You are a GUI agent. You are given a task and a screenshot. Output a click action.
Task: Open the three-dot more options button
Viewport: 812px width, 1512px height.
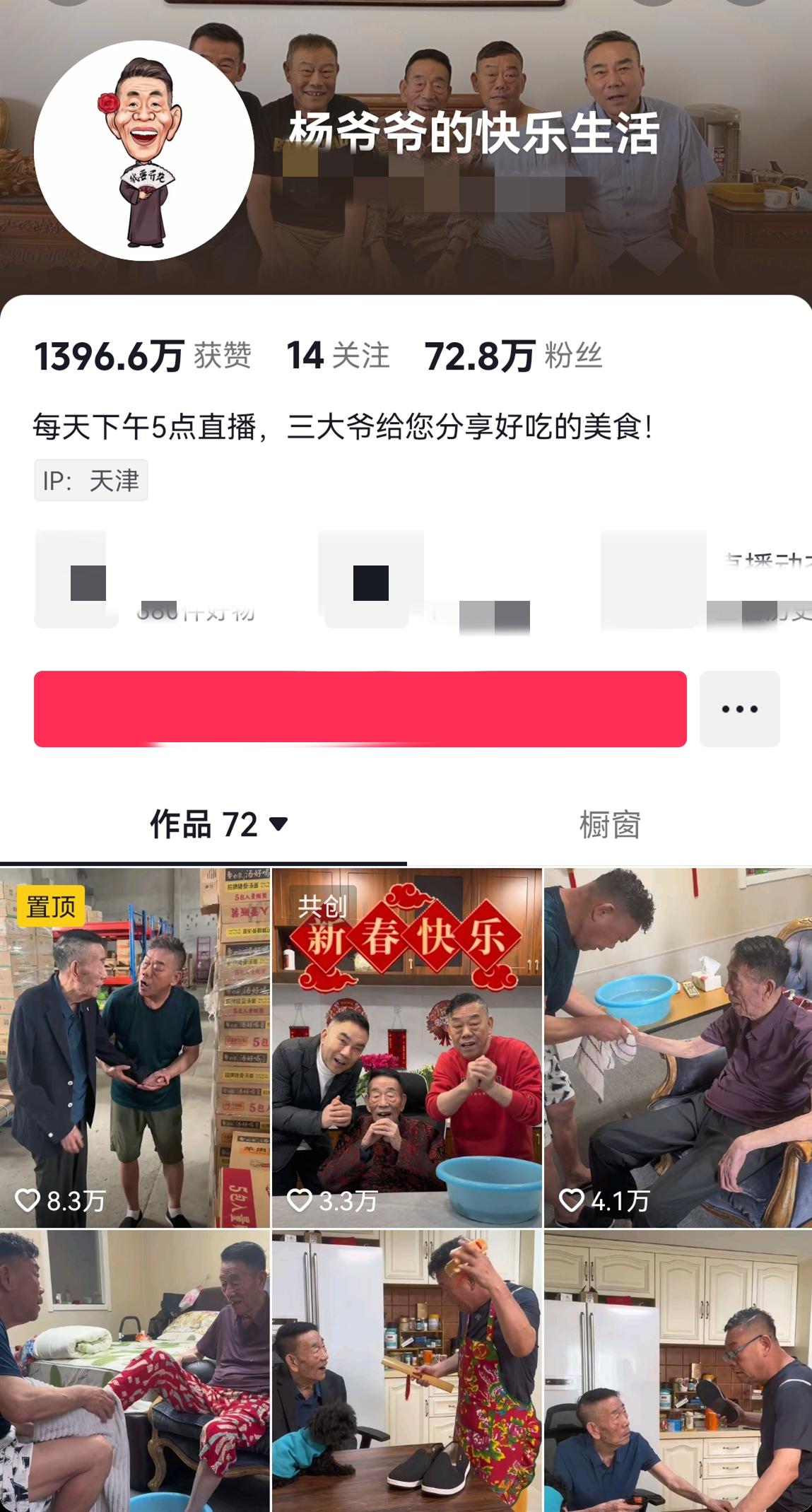[x=739, y=708]
